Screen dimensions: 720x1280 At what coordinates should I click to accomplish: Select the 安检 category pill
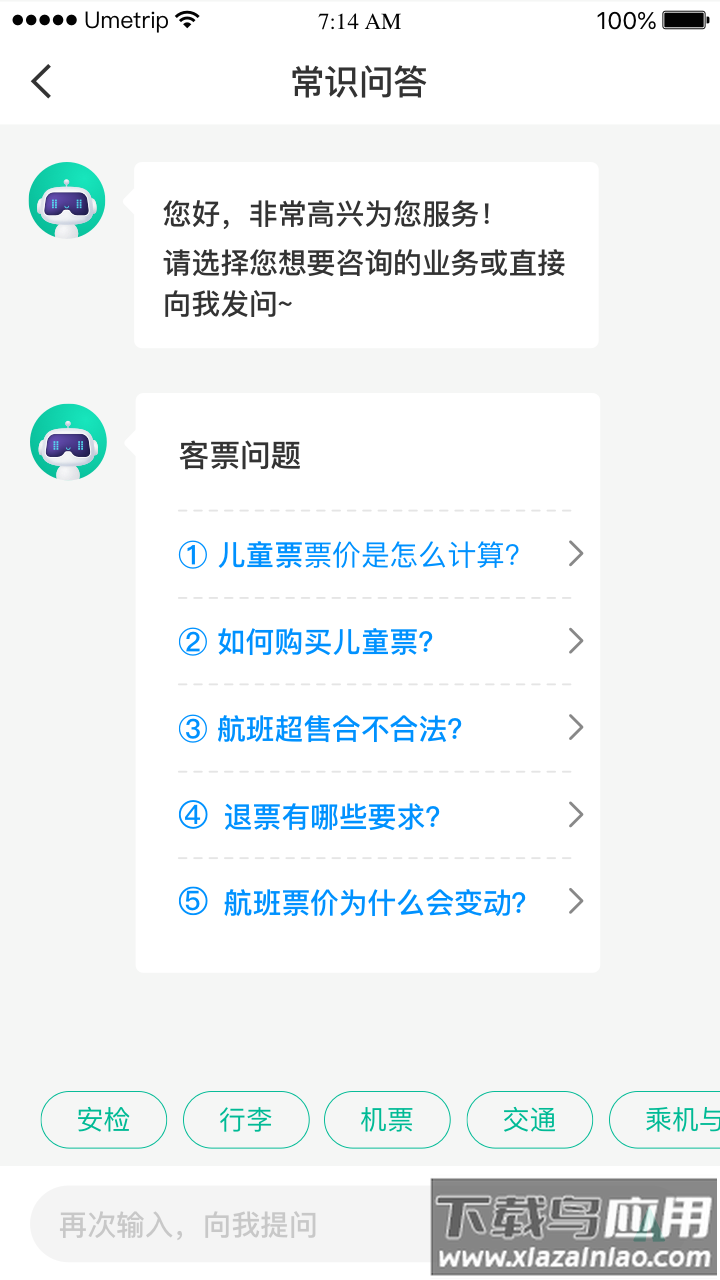[104, 1120]
